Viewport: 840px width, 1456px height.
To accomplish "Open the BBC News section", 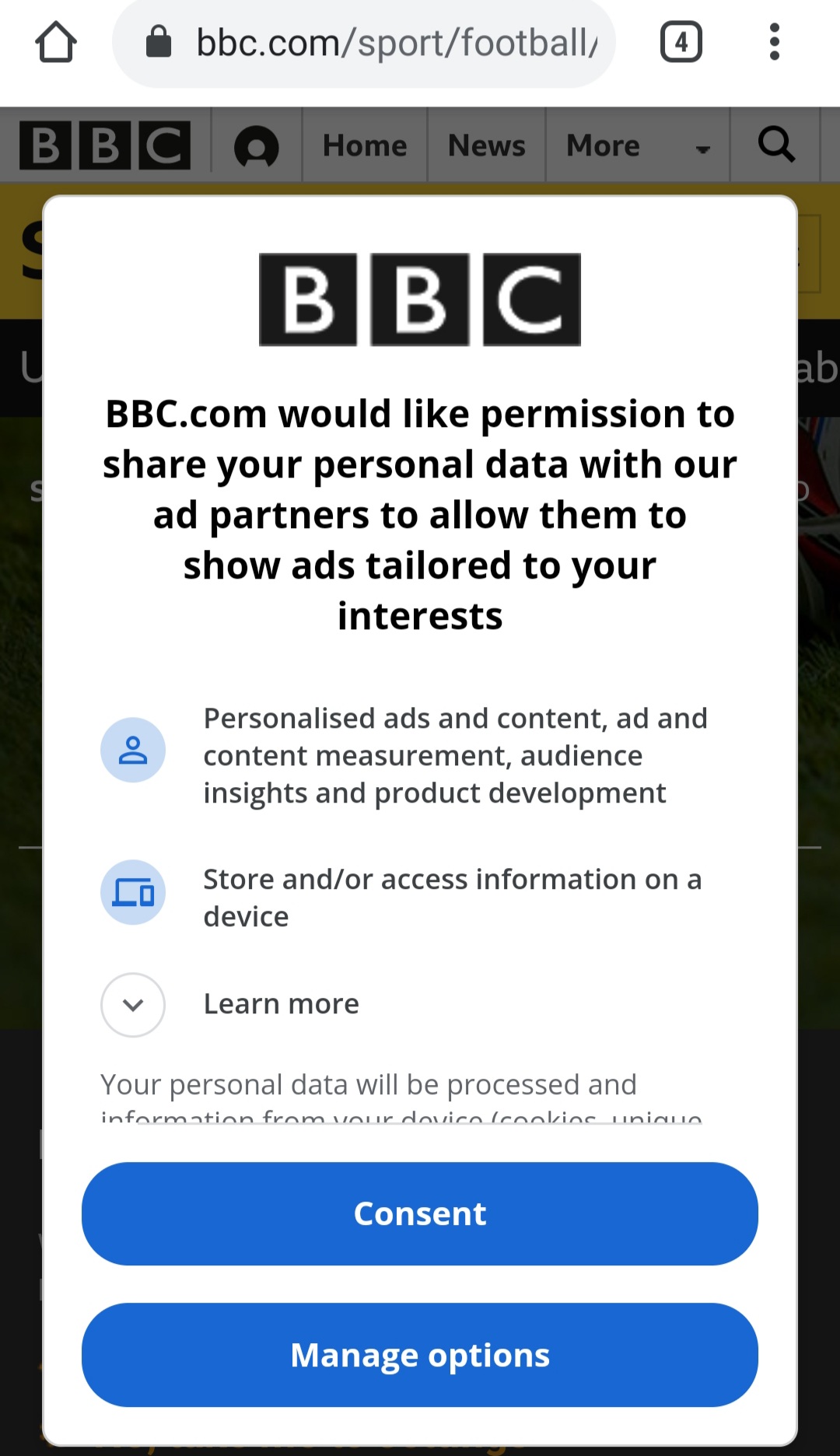I will click(487, 145).
